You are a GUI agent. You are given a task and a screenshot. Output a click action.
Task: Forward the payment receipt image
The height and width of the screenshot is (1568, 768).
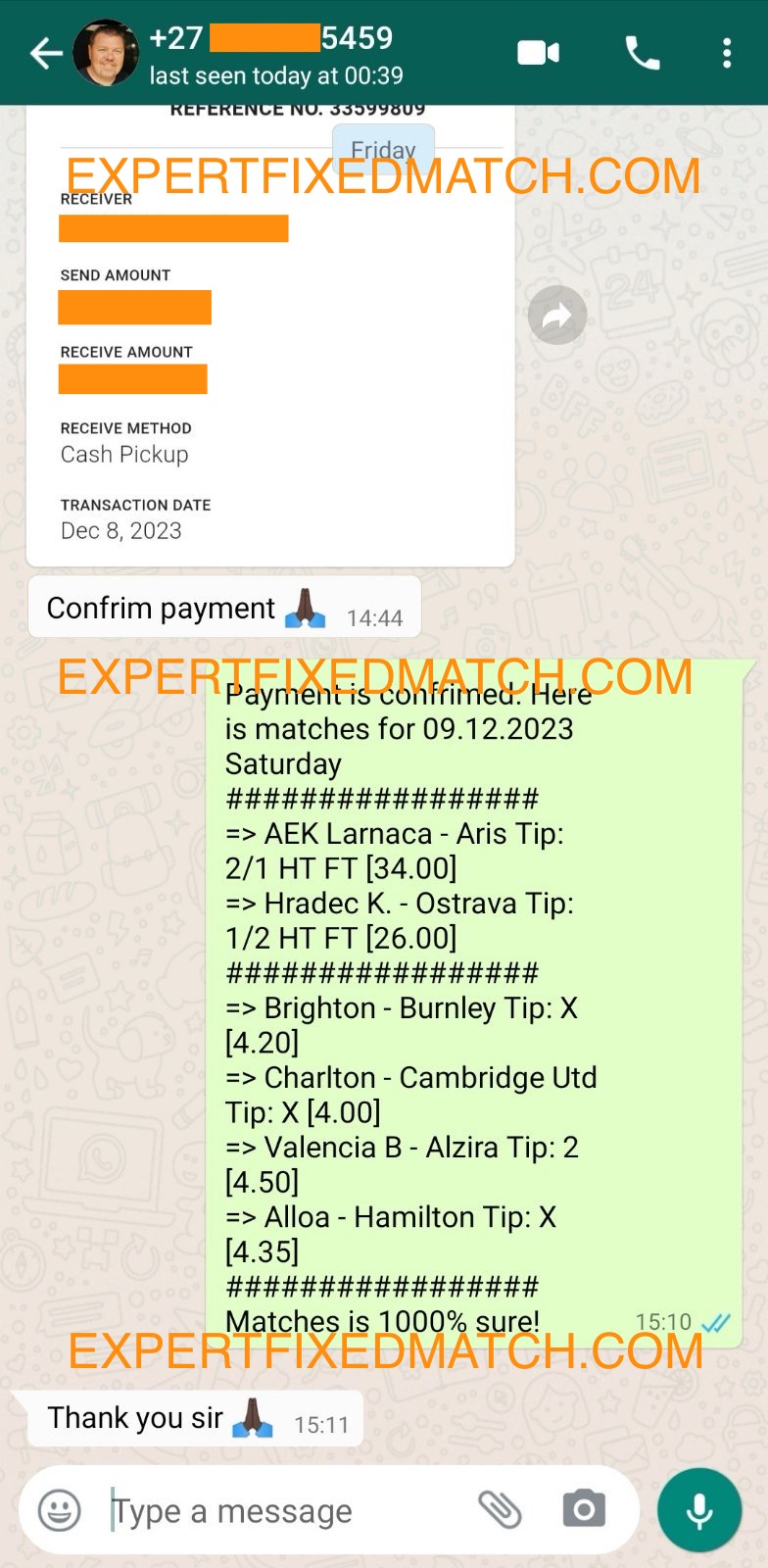(556, 316)
